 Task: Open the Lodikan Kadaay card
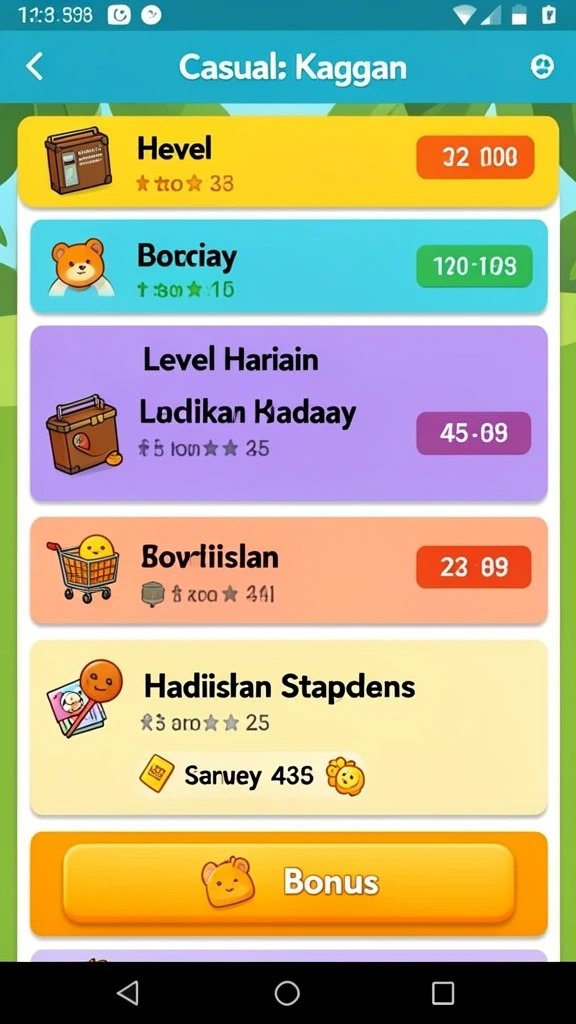pos(288,413)
